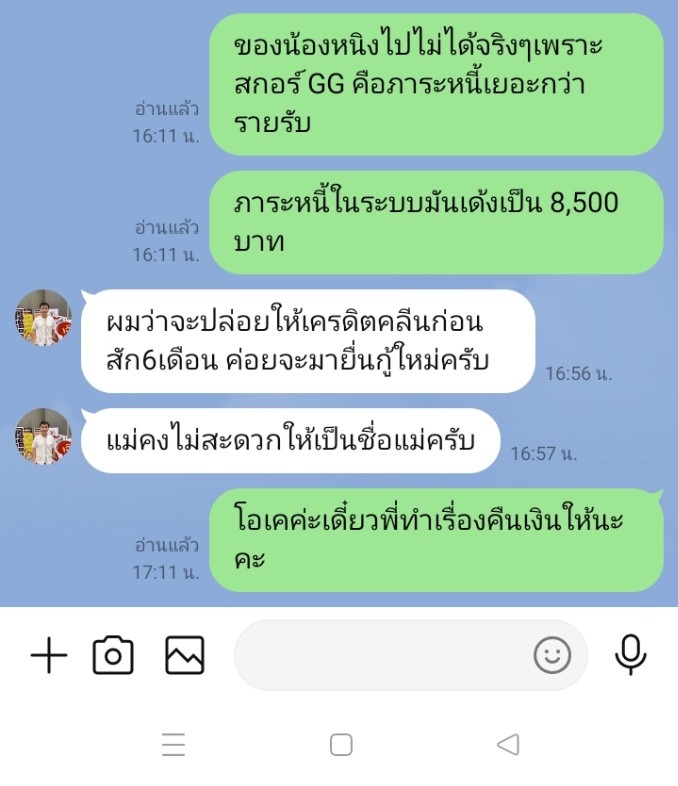Screen dimensions: 678x786
Task: Launch the camera from the chat bar
Action: (113, 656)
